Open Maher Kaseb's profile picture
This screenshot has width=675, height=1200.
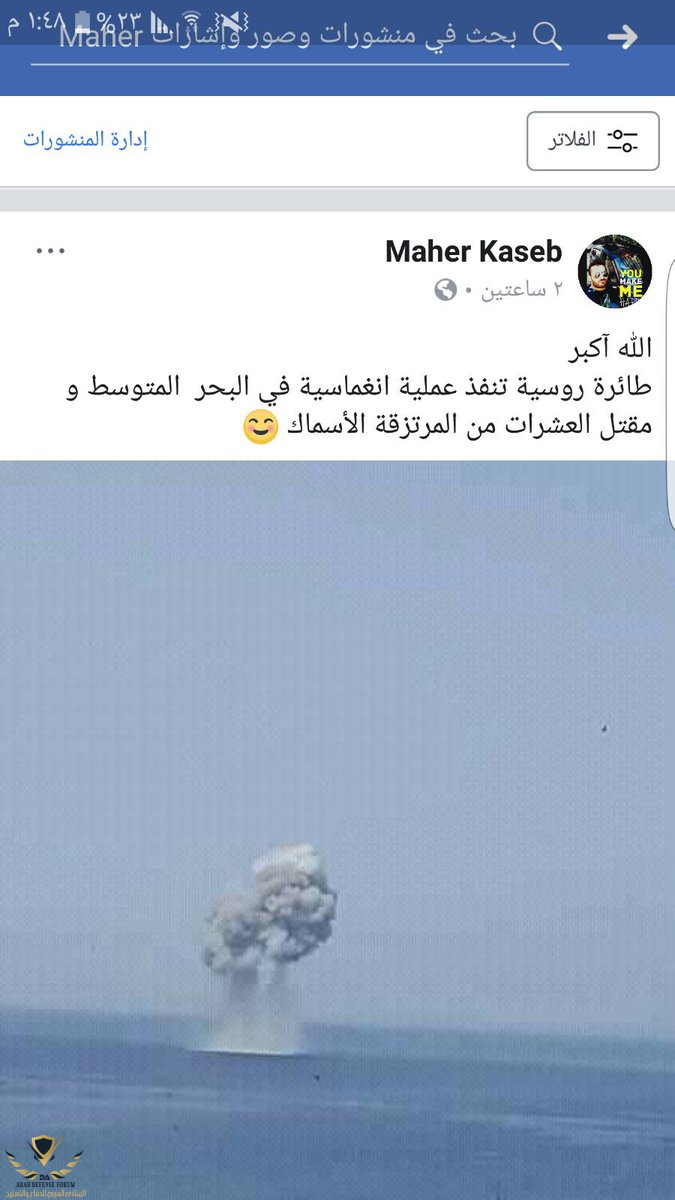(615, 272)
